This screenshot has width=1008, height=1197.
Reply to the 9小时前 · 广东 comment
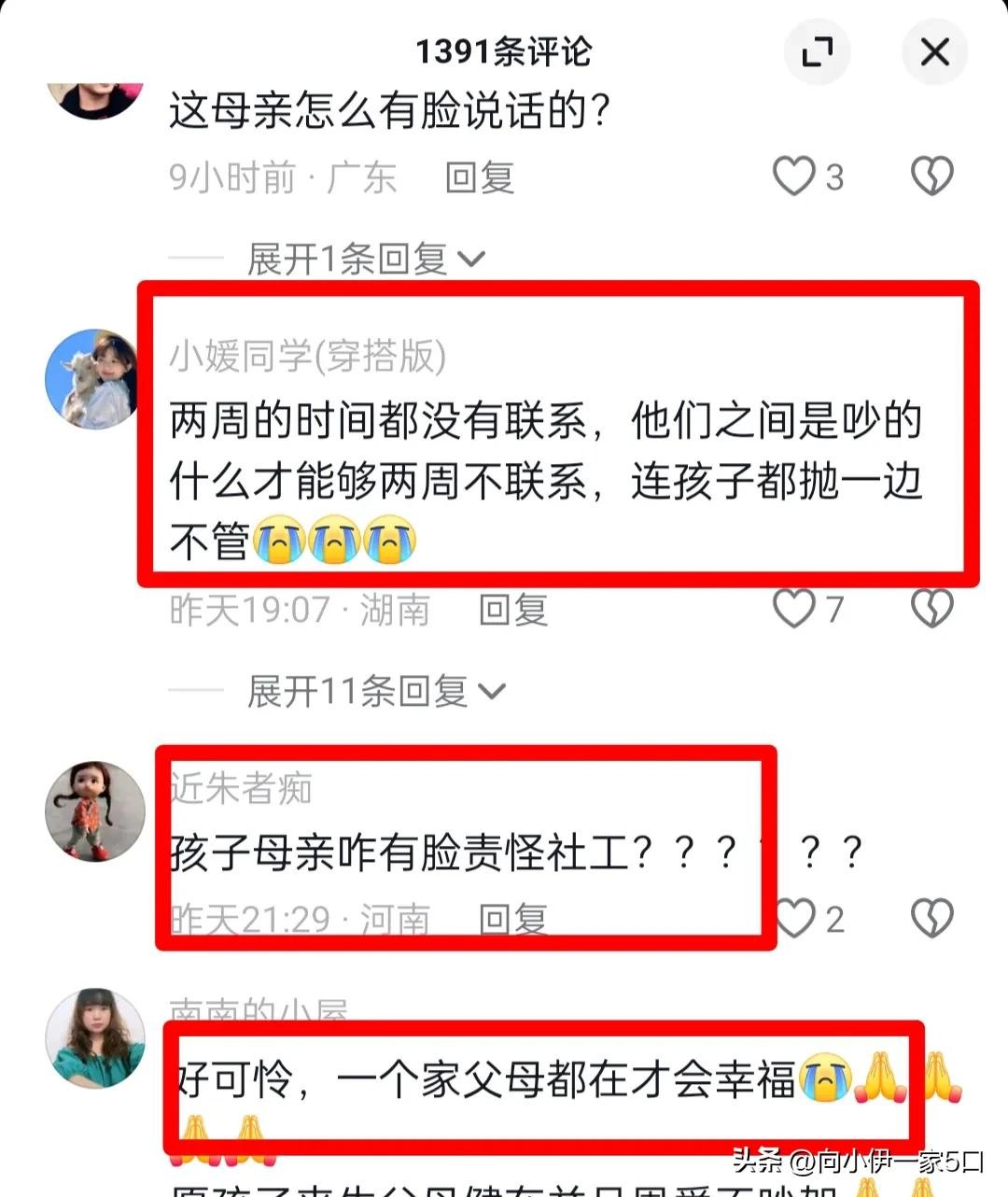[x=480, y=177]
